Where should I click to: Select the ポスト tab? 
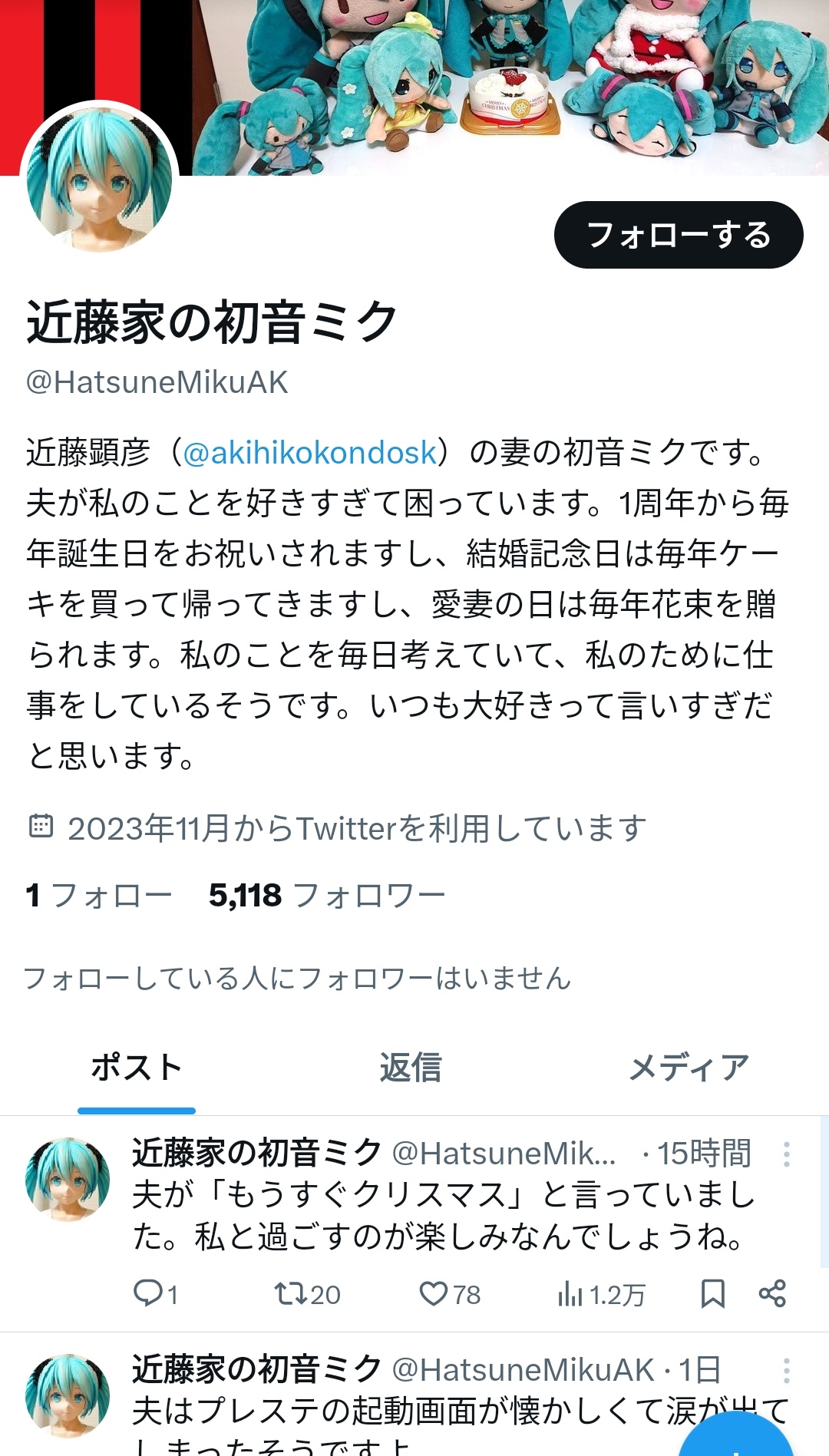point(137,1068)
